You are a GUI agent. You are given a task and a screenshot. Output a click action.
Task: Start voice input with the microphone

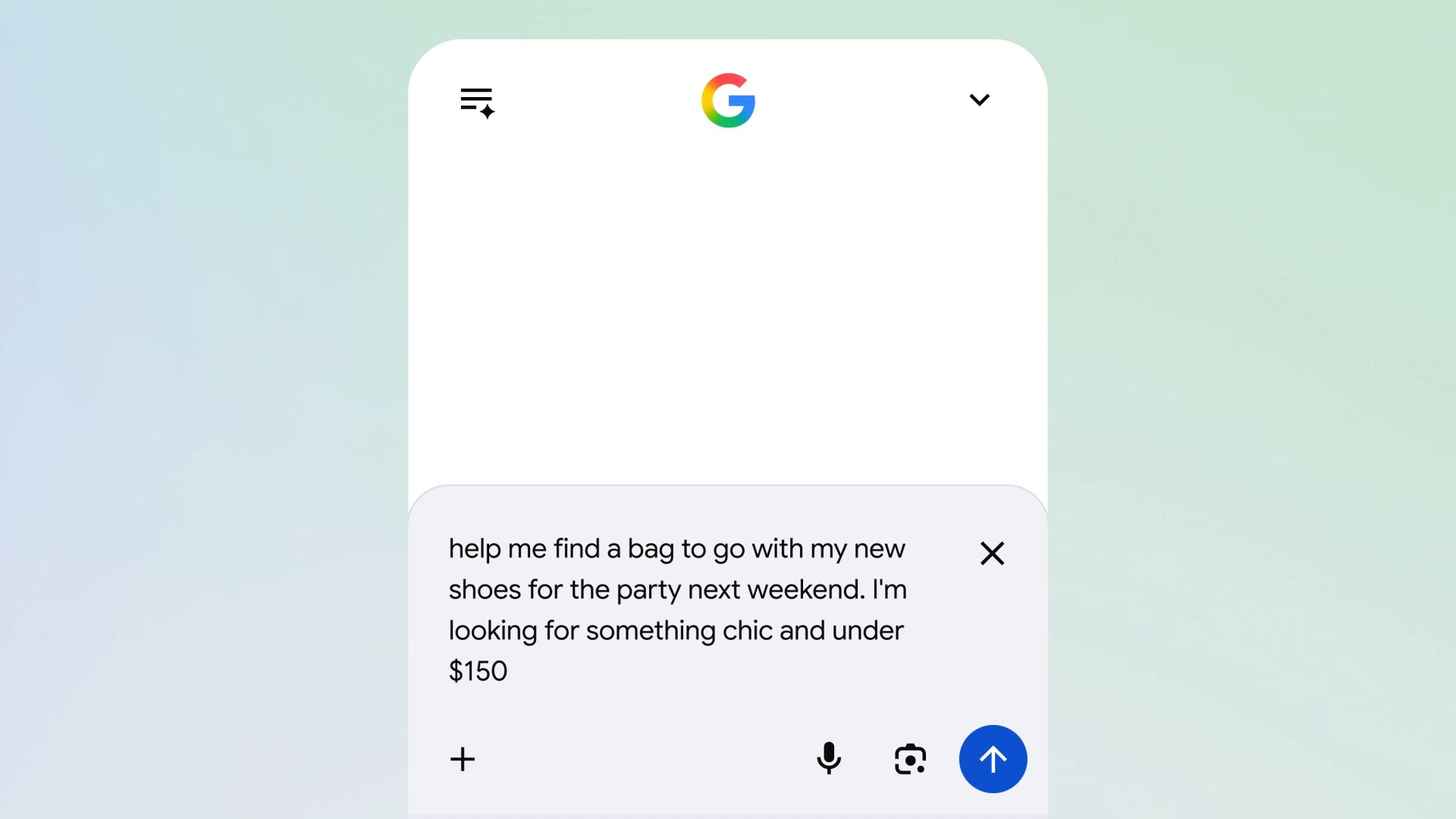pyautogui.click(x=828, y=758)
